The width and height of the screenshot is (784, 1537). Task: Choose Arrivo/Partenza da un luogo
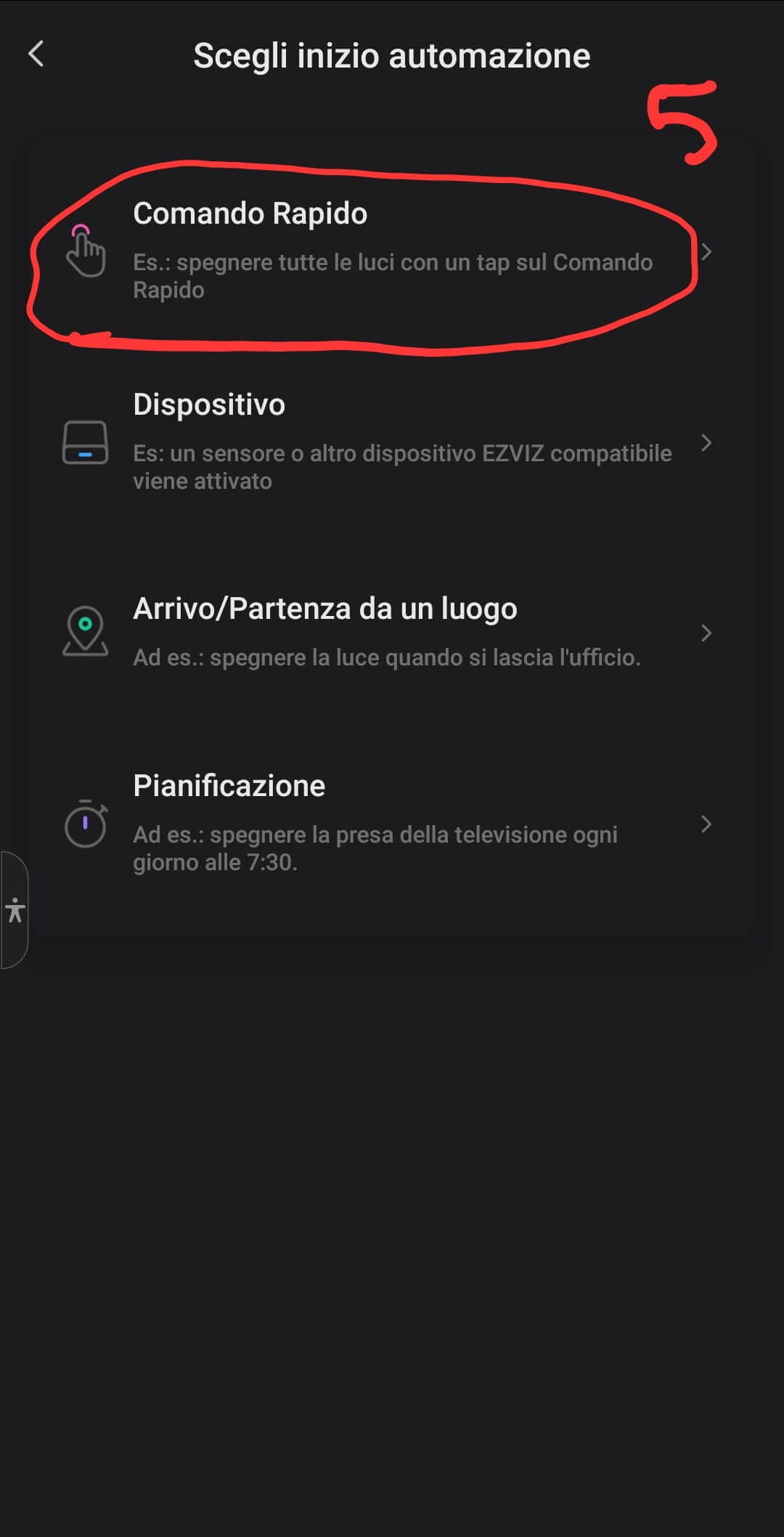pyautogui.click(x=392, y=632)
